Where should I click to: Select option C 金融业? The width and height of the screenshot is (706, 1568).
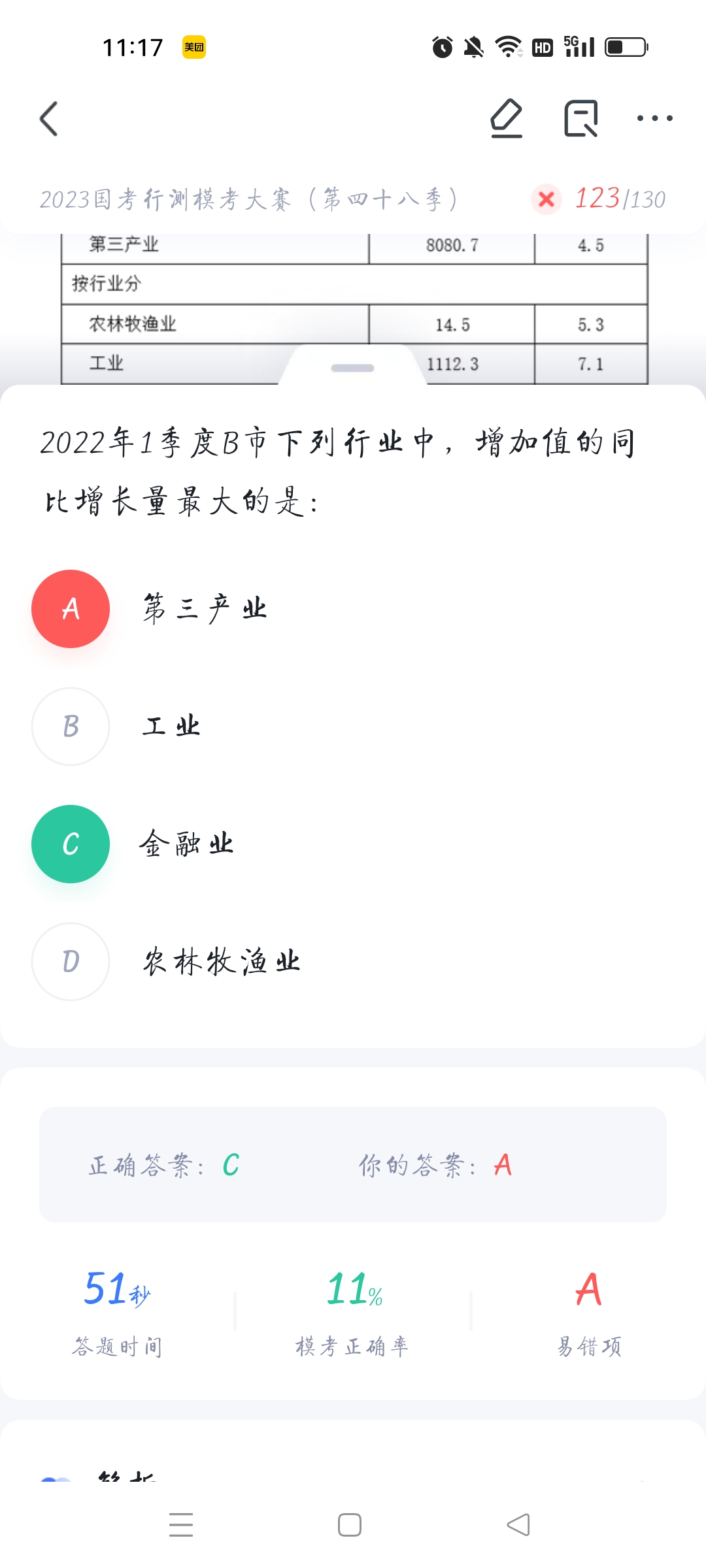[x=71, y=844]
